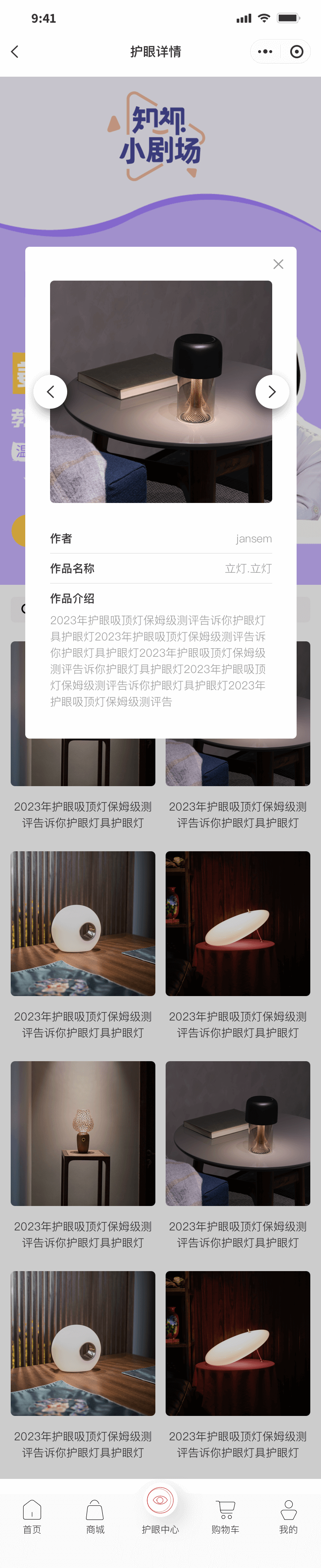
Task: Go to the 购物车 tab
Action: click(x=226, y=1517)
